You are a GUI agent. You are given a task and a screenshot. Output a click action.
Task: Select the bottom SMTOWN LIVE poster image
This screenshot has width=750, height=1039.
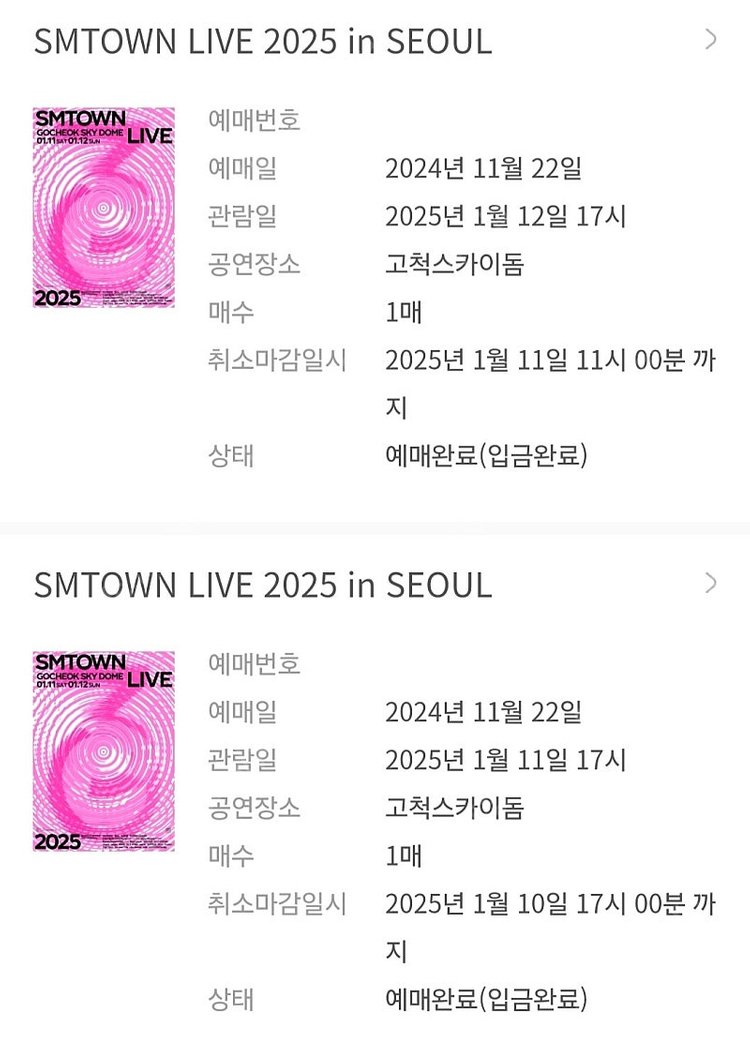coord(104,753)
